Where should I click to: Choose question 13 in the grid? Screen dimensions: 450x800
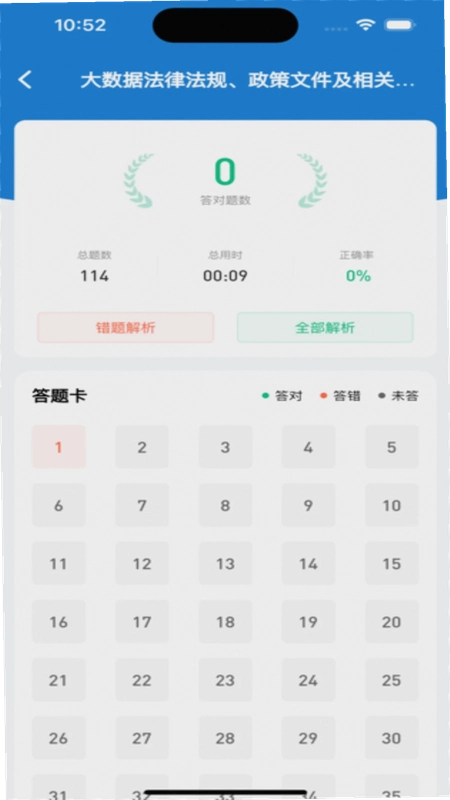click(225, 563)
